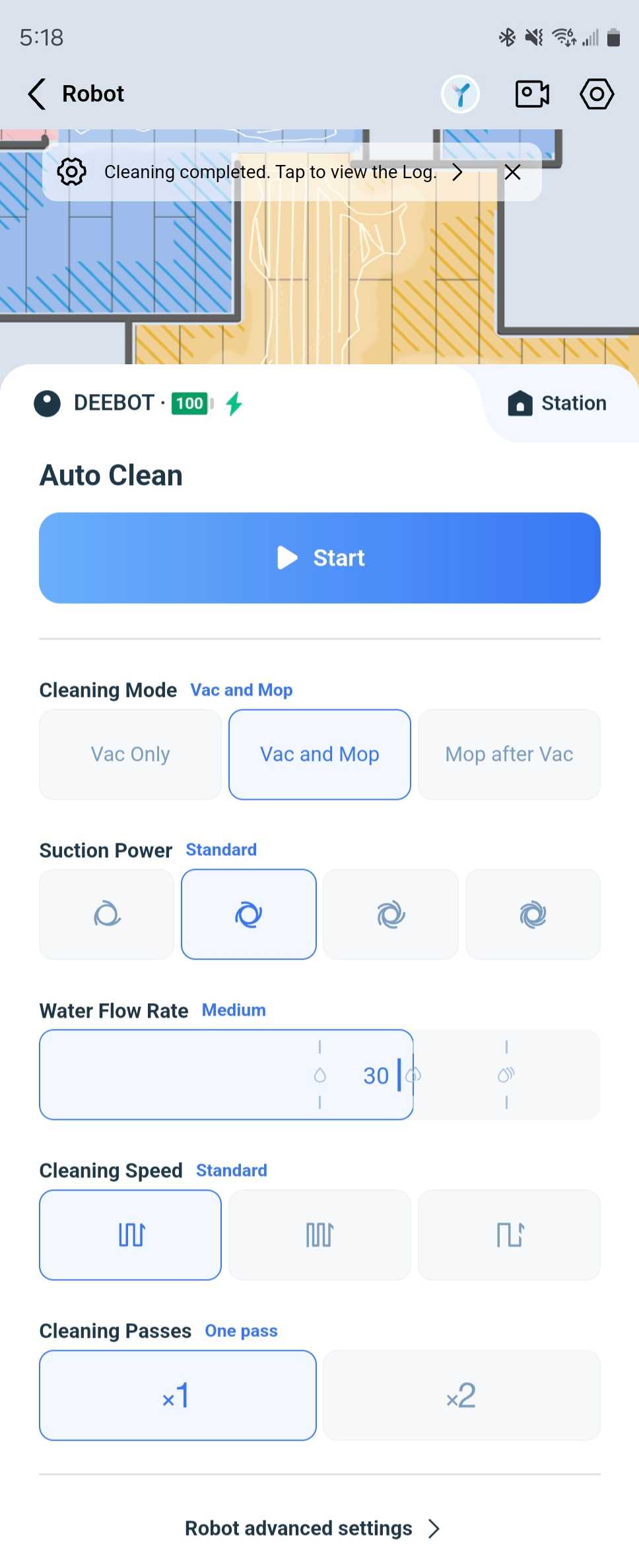
Task: Set suction power to the highest level
Action: click(x=533, y=914)
